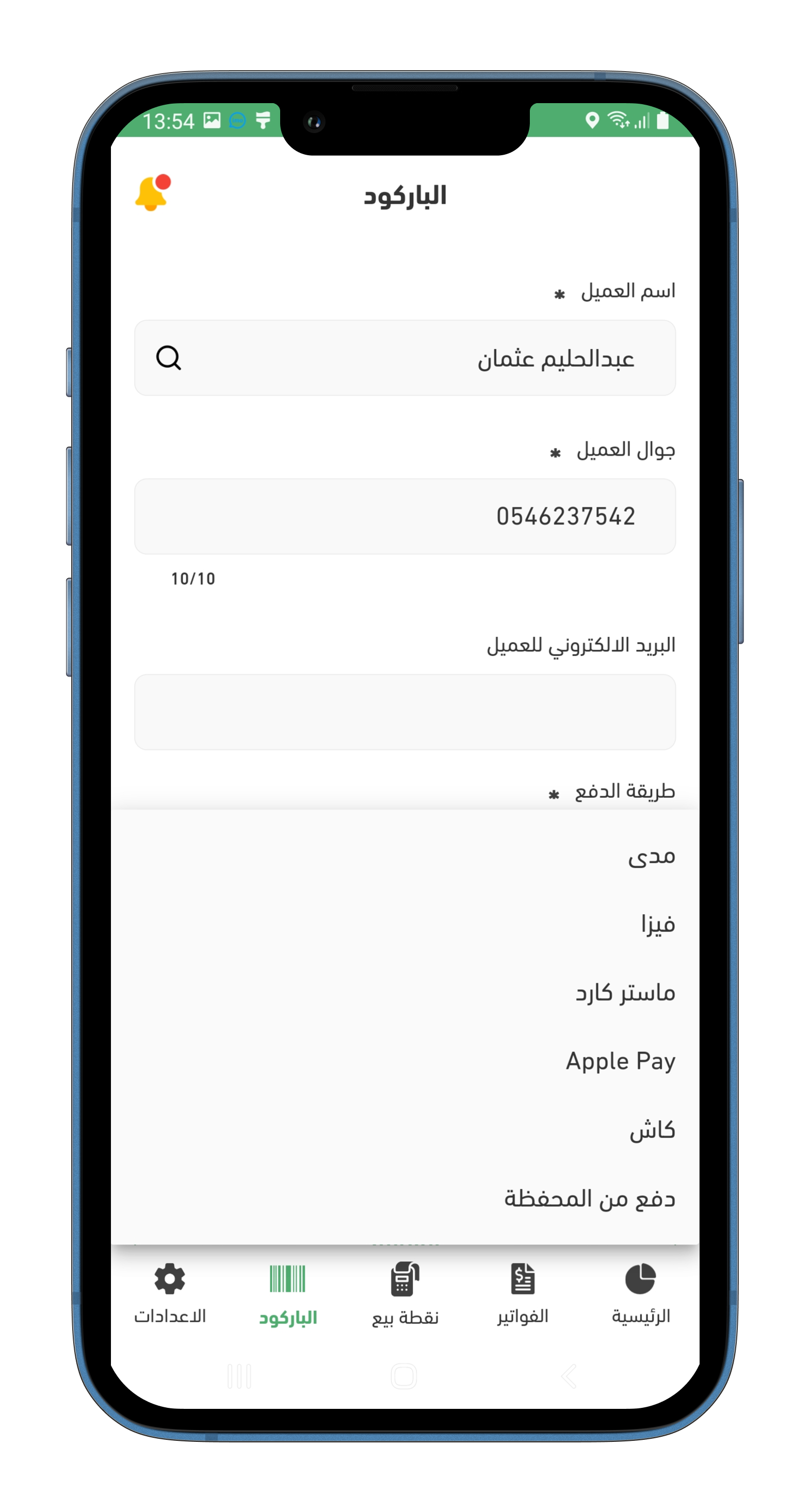Tap the system back button
This screenshot has height=1512, width=810.
(x=569, y=1376)
